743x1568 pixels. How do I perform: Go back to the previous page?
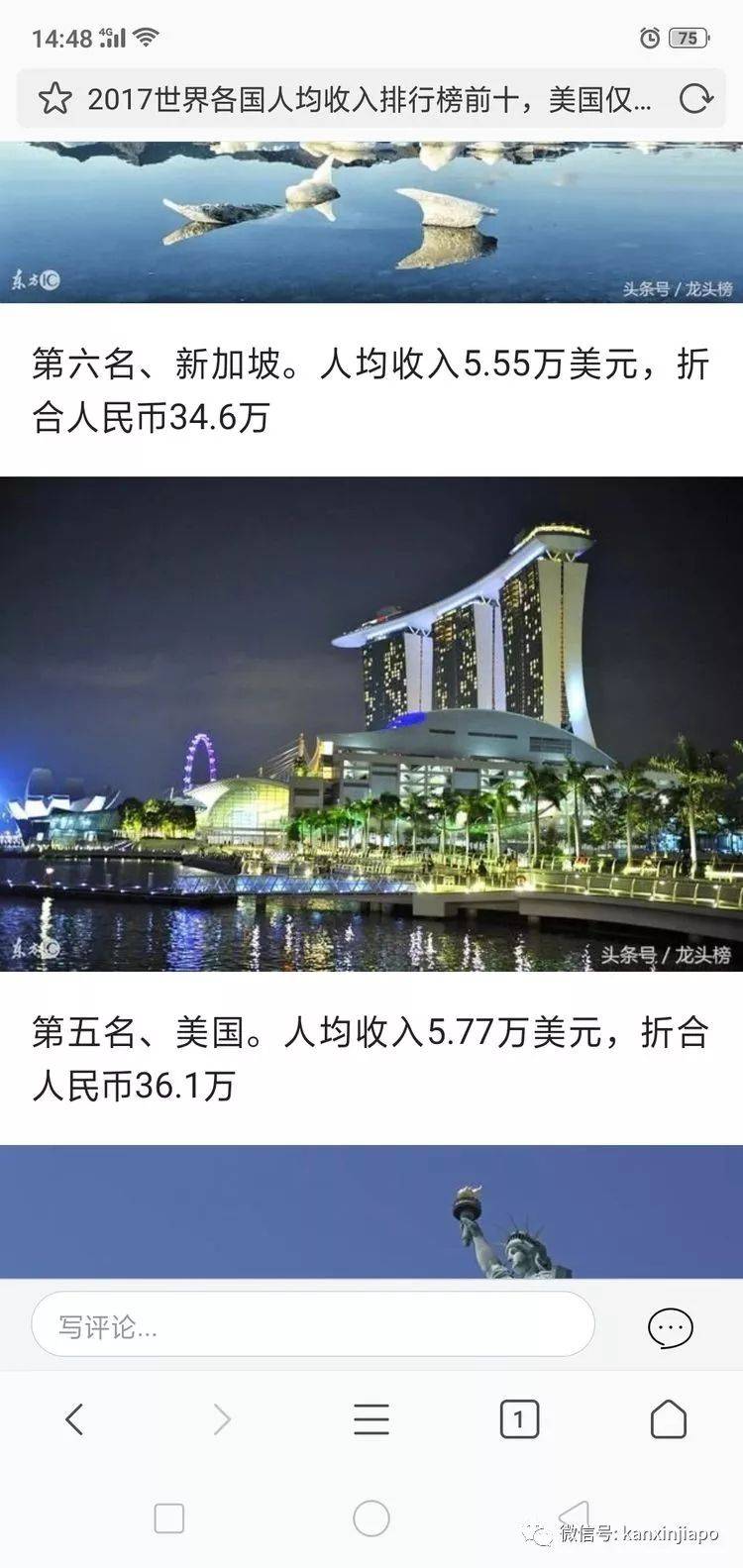pyautogui.click(x=74, y=1419)
